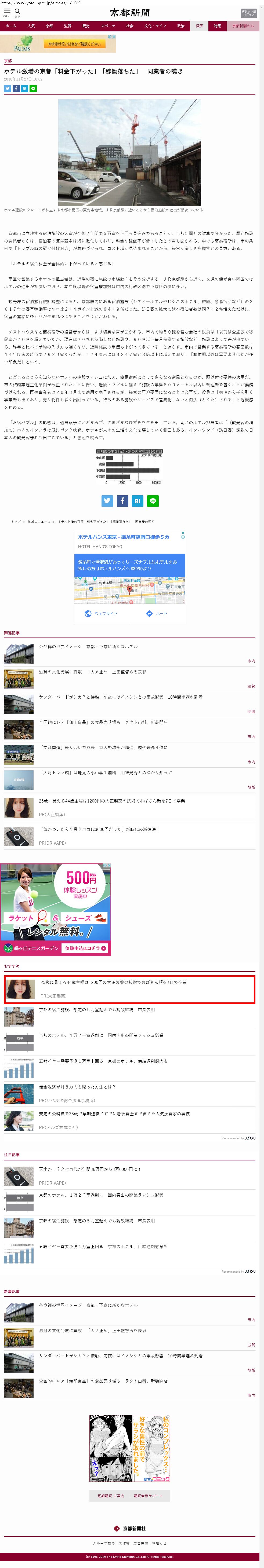
Task: Open the 著作権 footer link
Action: click(x=124, y=1543)
